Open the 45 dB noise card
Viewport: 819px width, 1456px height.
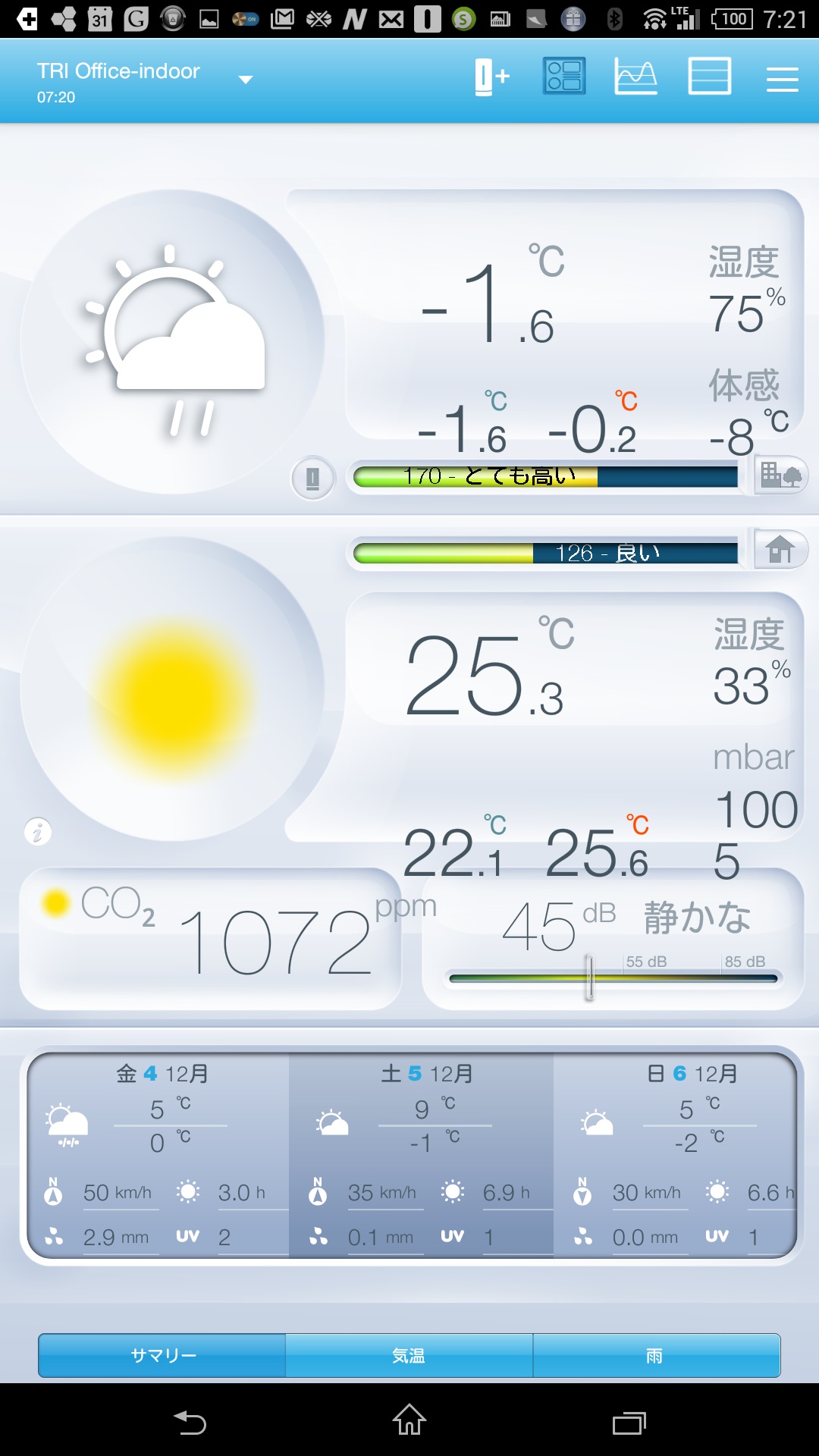[612, 939]
